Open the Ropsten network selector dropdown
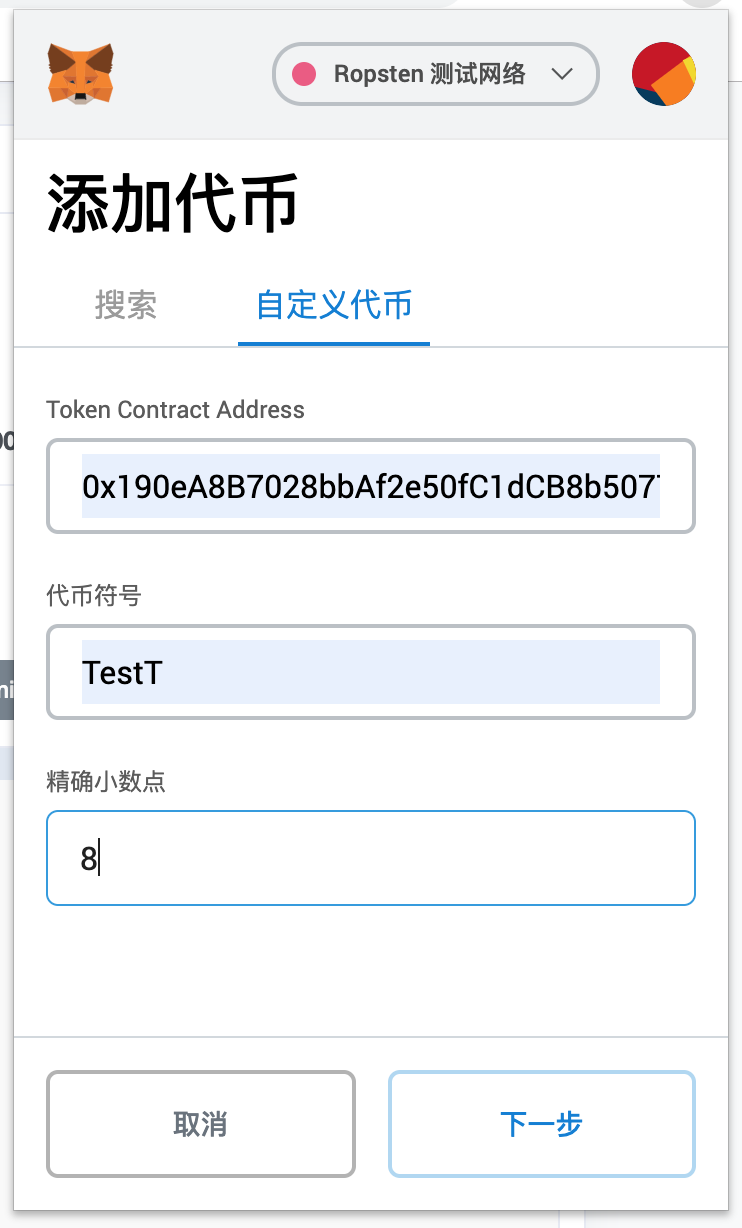 [x=435, y=74]
